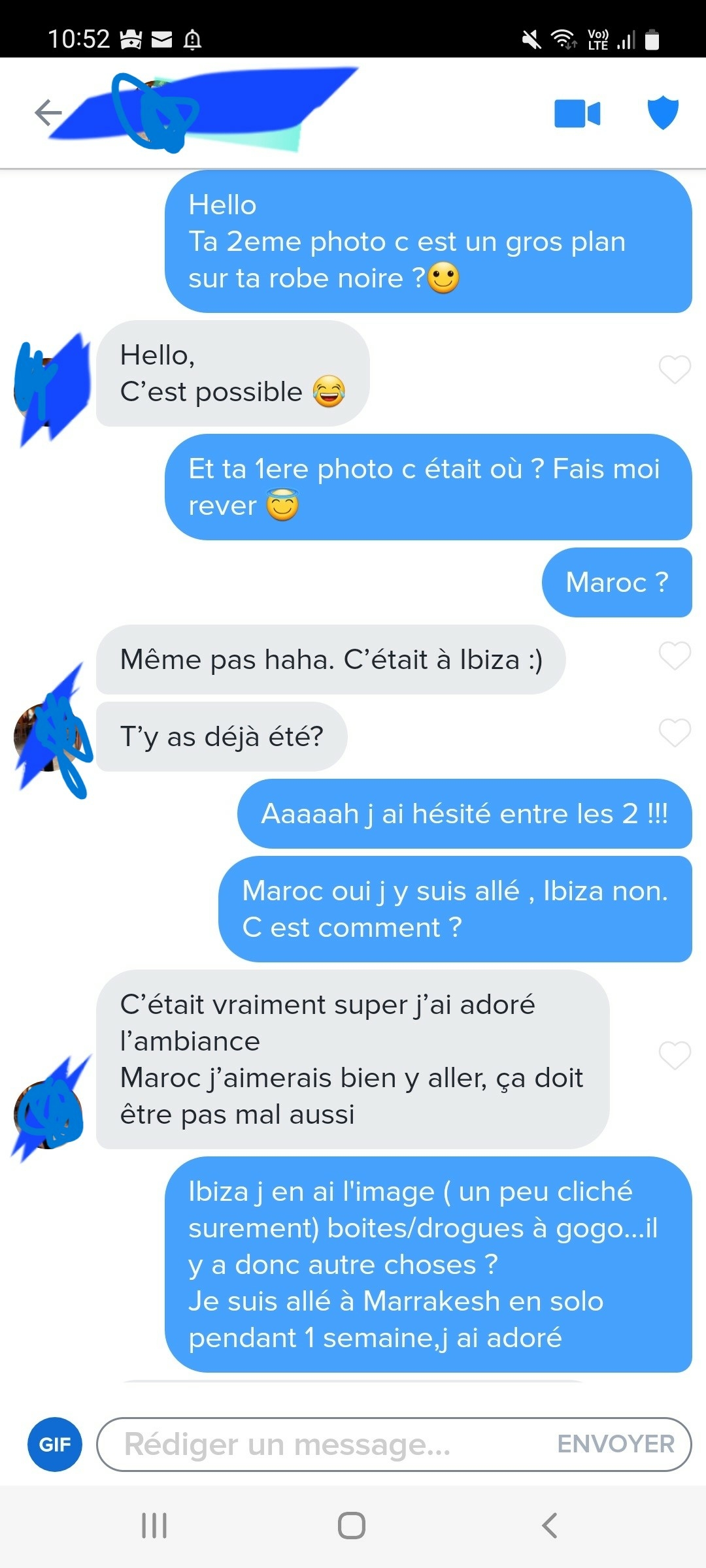Like the "j'ai adoré l'ambiance" message

675,1056
